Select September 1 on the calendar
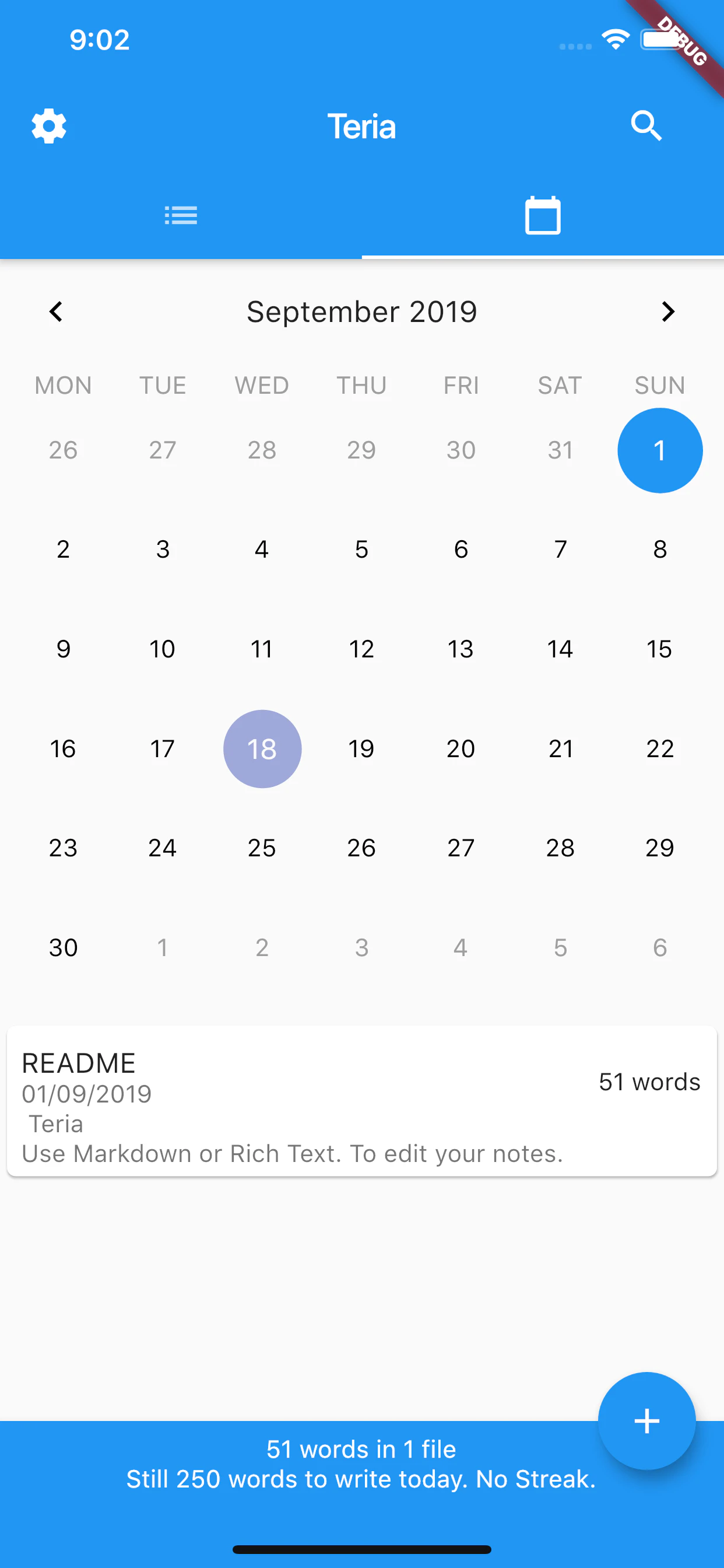 click(x=659, y=450)
